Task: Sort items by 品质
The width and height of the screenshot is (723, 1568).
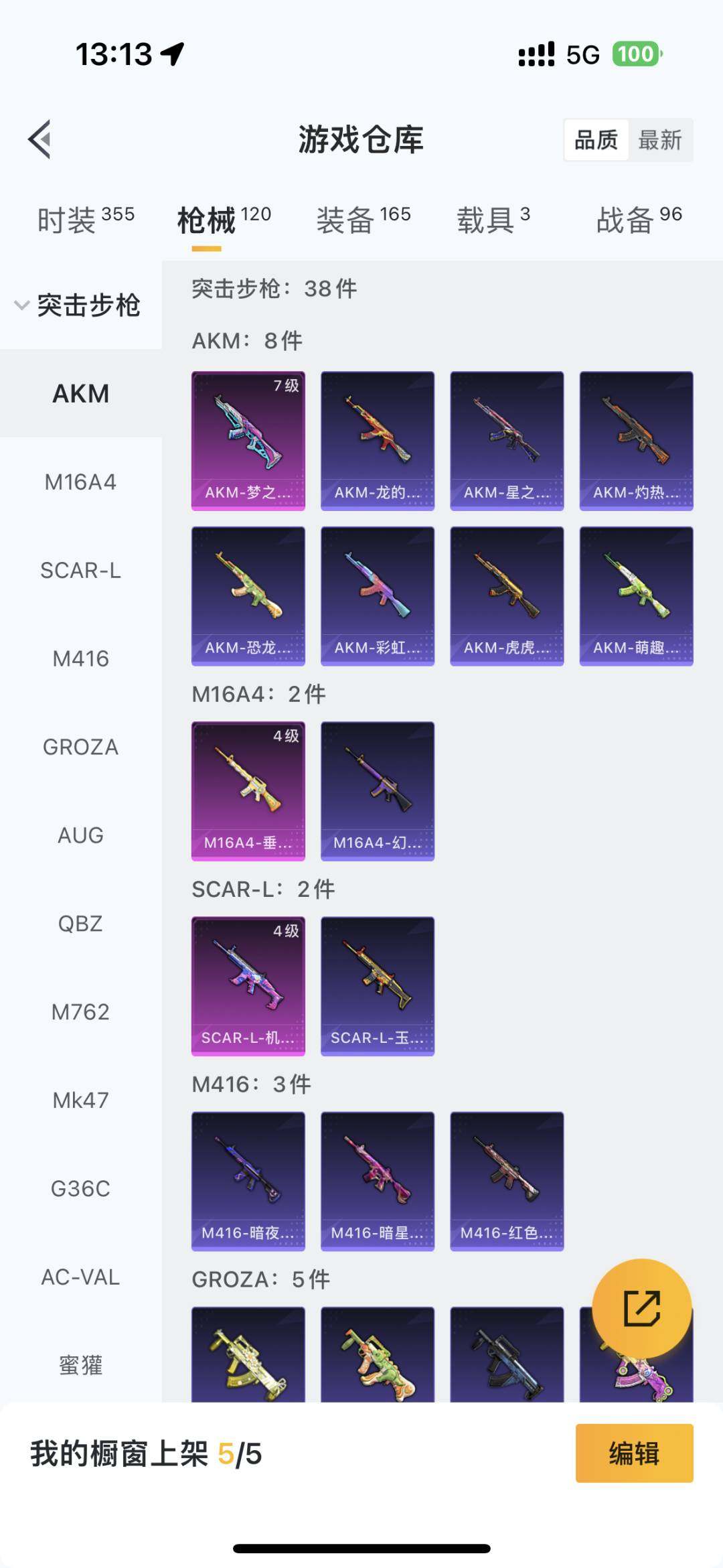Action: [596, 140]
